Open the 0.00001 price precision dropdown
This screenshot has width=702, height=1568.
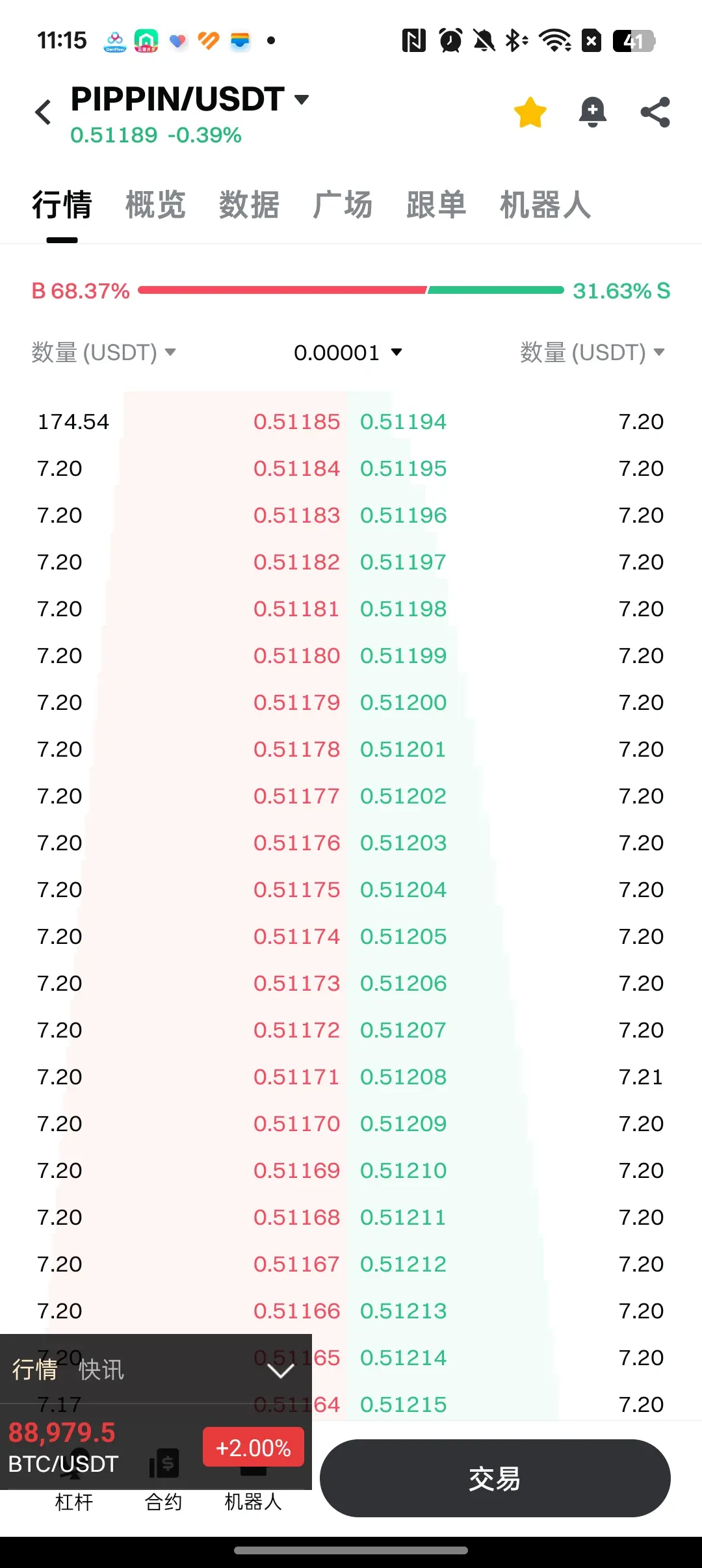click(348, 352)
